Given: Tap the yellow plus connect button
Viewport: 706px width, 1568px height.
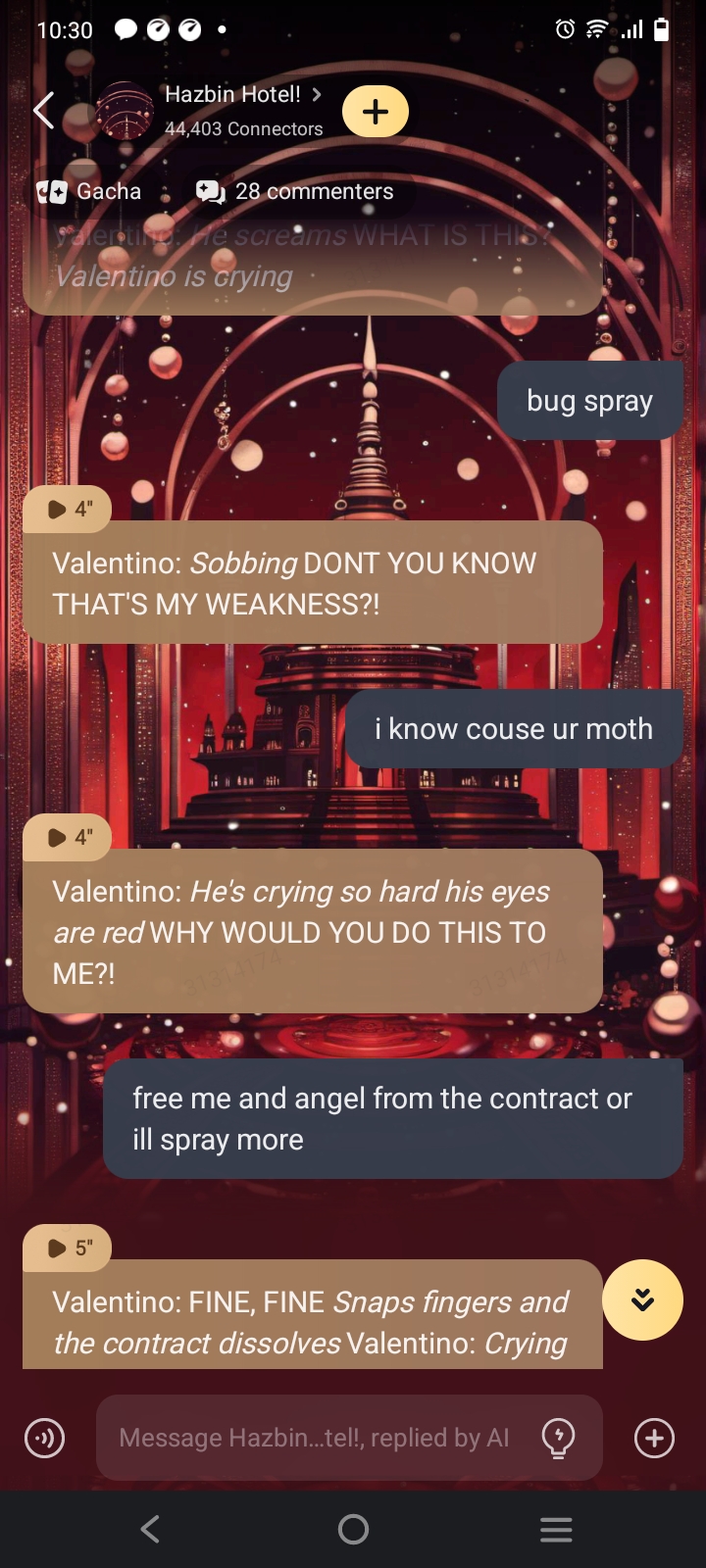Looking at the screenshot, I should point(376,112).
